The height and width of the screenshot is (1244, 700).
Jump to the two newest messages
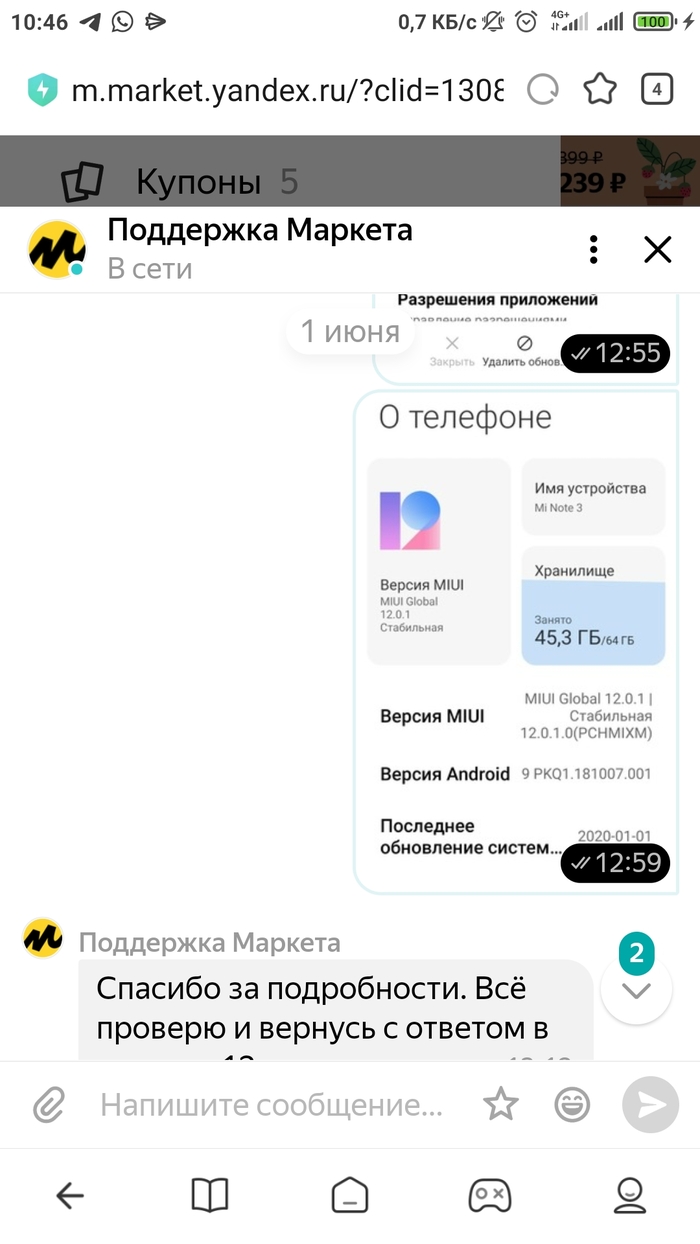coord(636,988)
